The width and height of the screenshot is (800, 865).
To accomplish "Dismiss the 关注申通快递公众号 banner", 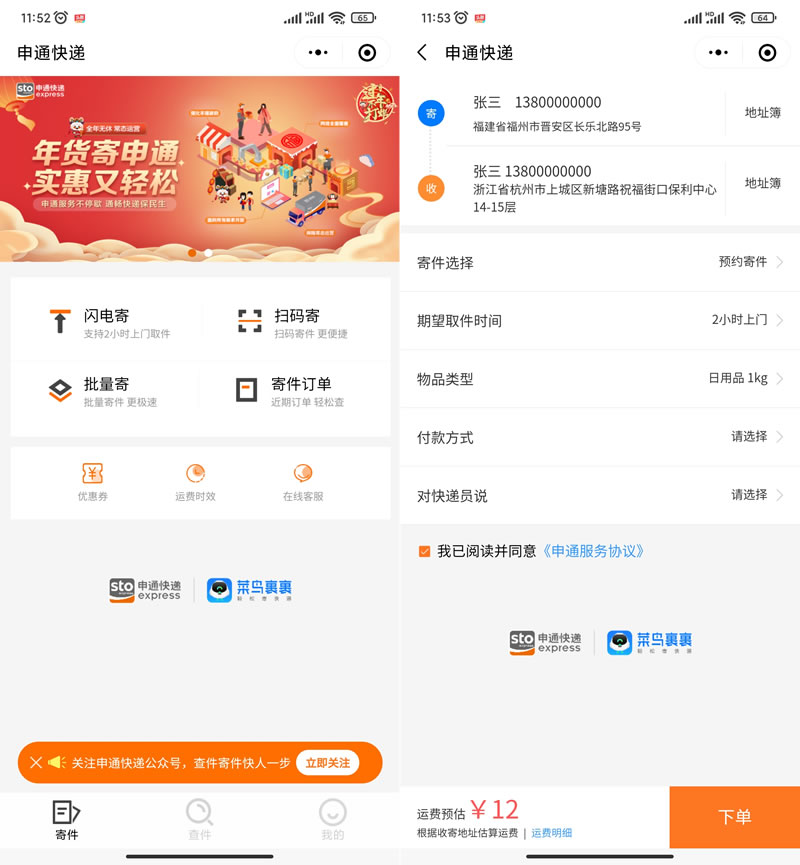I will [36, 763].
